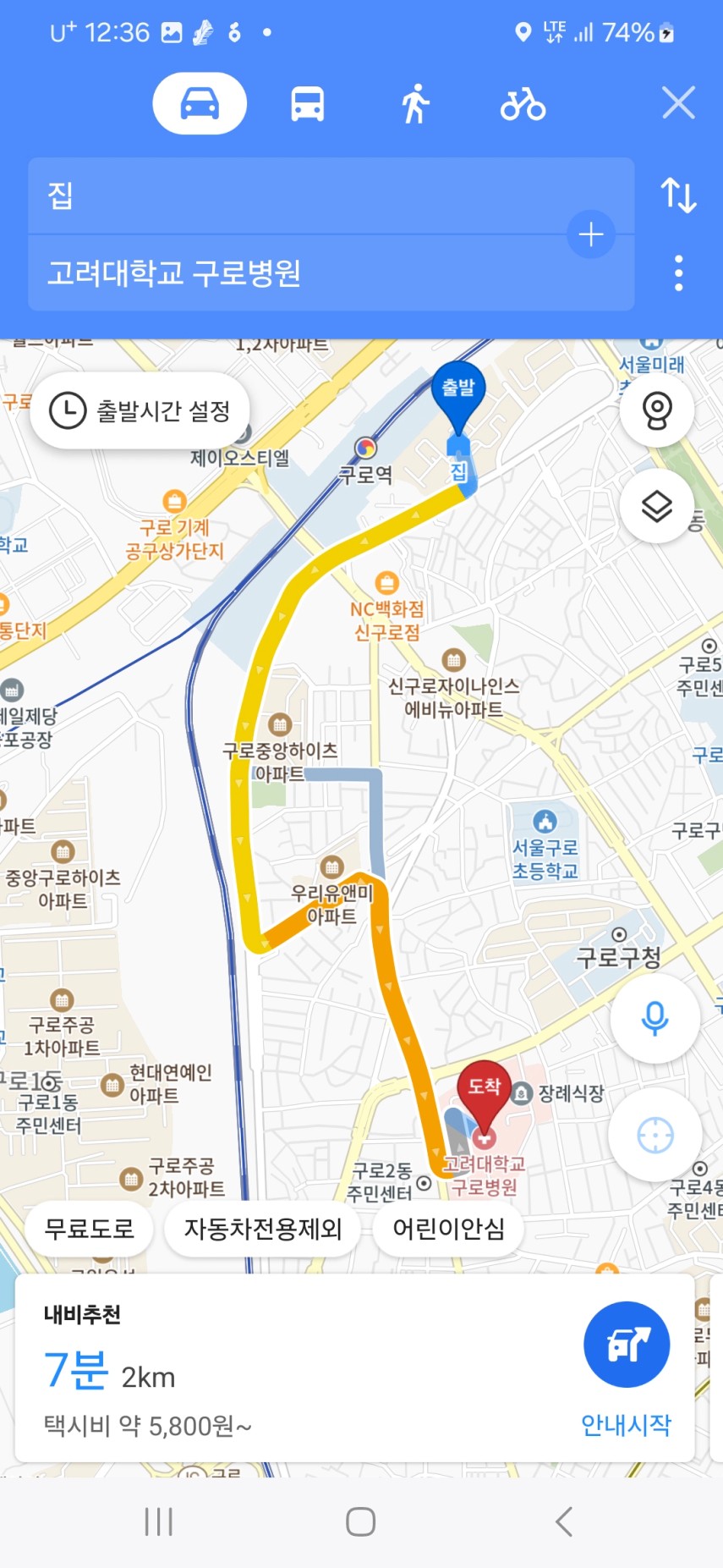
Task: Switch to public transit directions
Action: pos(307,104)
